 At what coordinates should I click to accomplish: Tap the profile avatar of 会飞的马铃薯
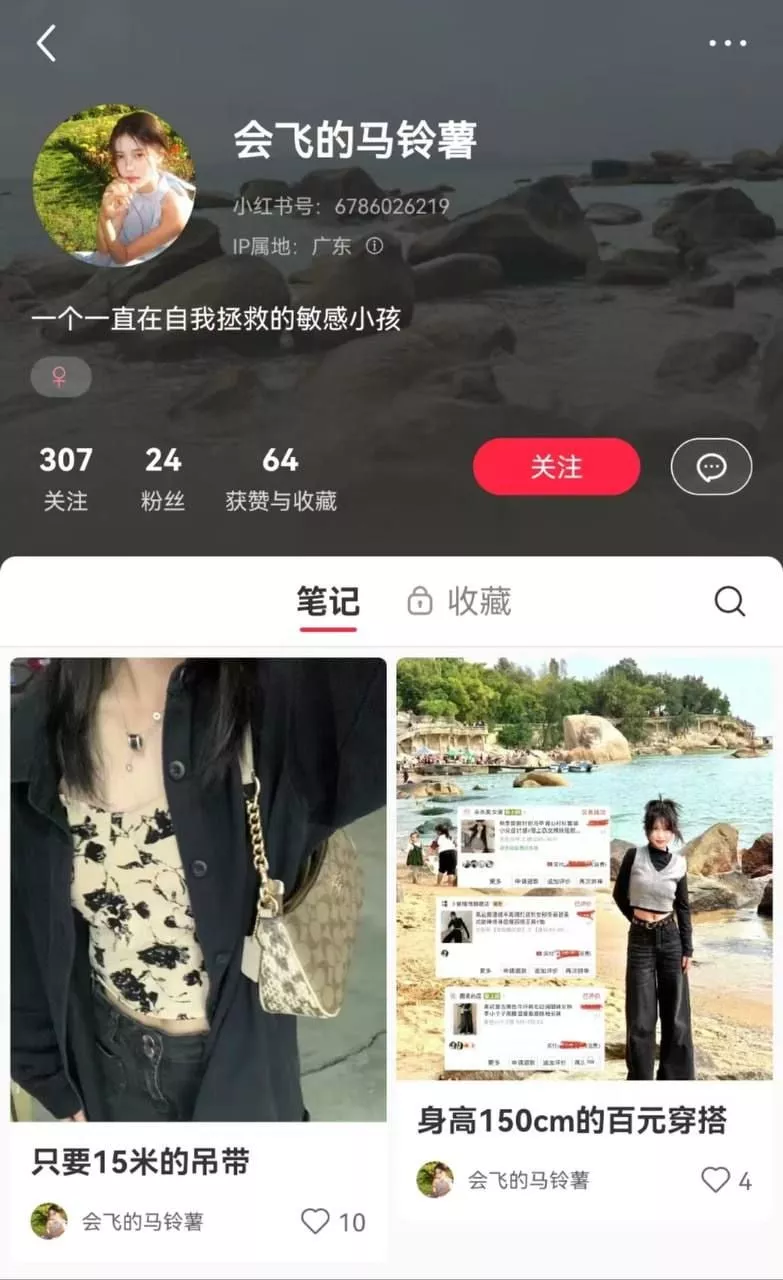click(x=114, y=185)
